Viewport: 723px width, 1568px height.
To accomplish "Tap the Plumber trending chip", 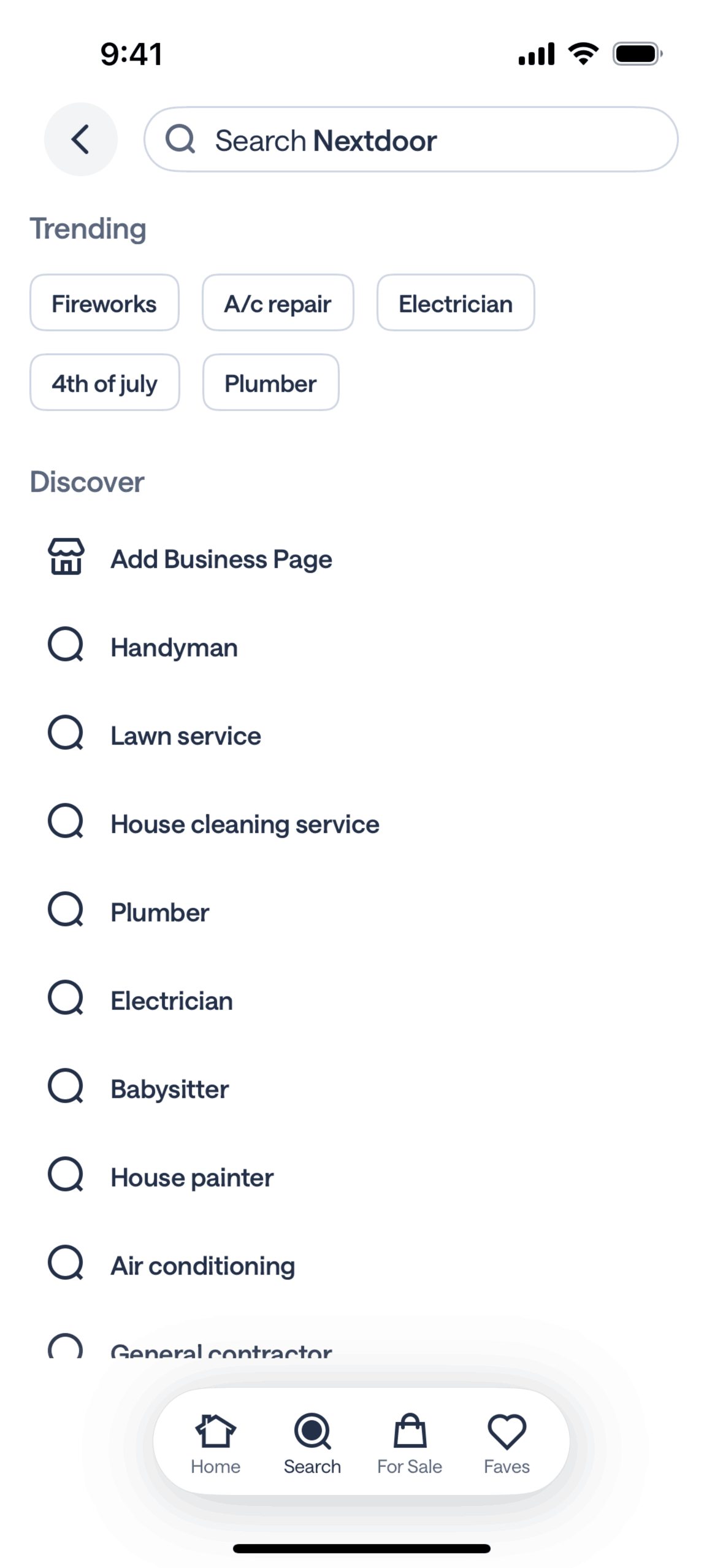I will tap(270, 383).
